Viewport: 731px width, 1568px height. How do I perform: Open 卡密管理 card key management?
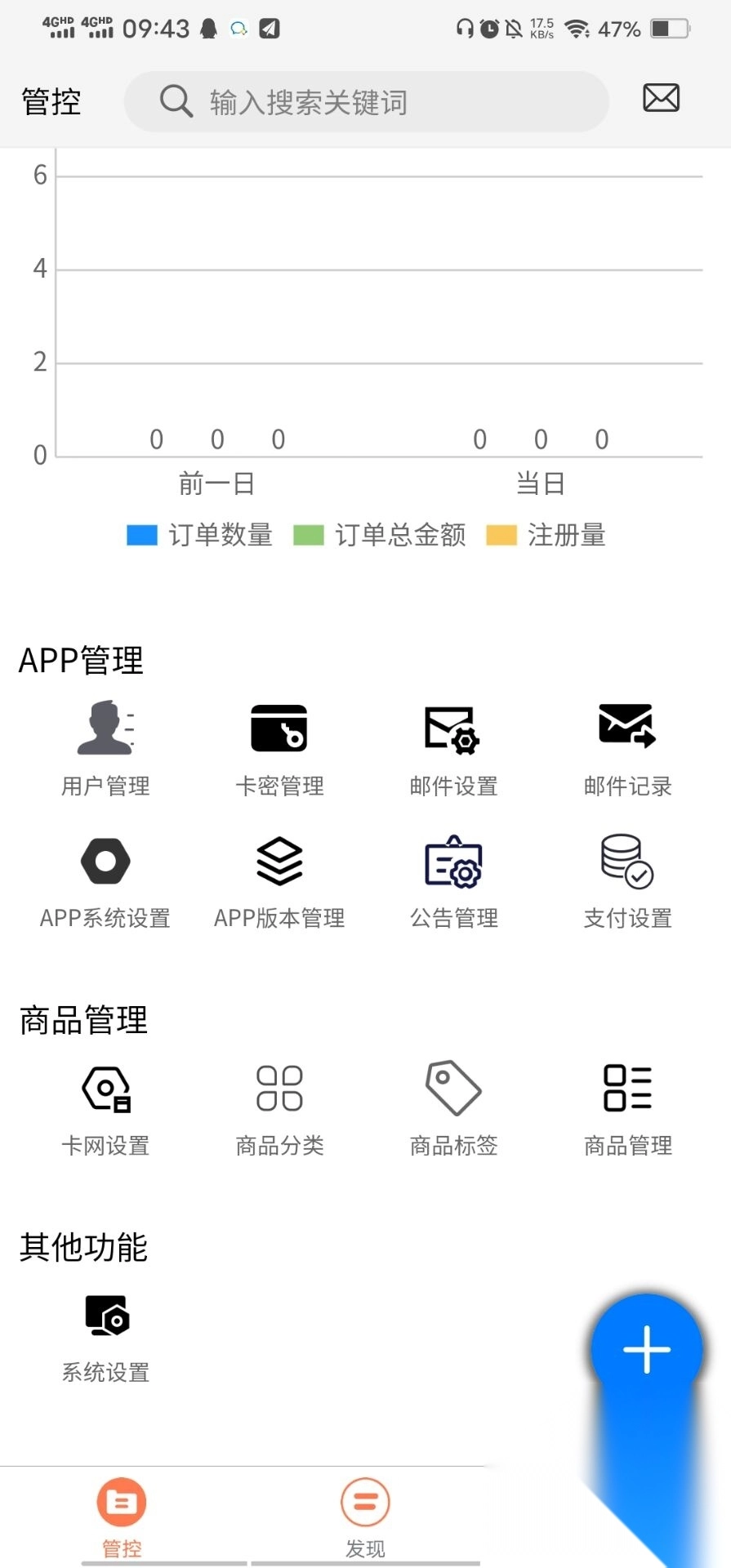(x=279, y=748)
